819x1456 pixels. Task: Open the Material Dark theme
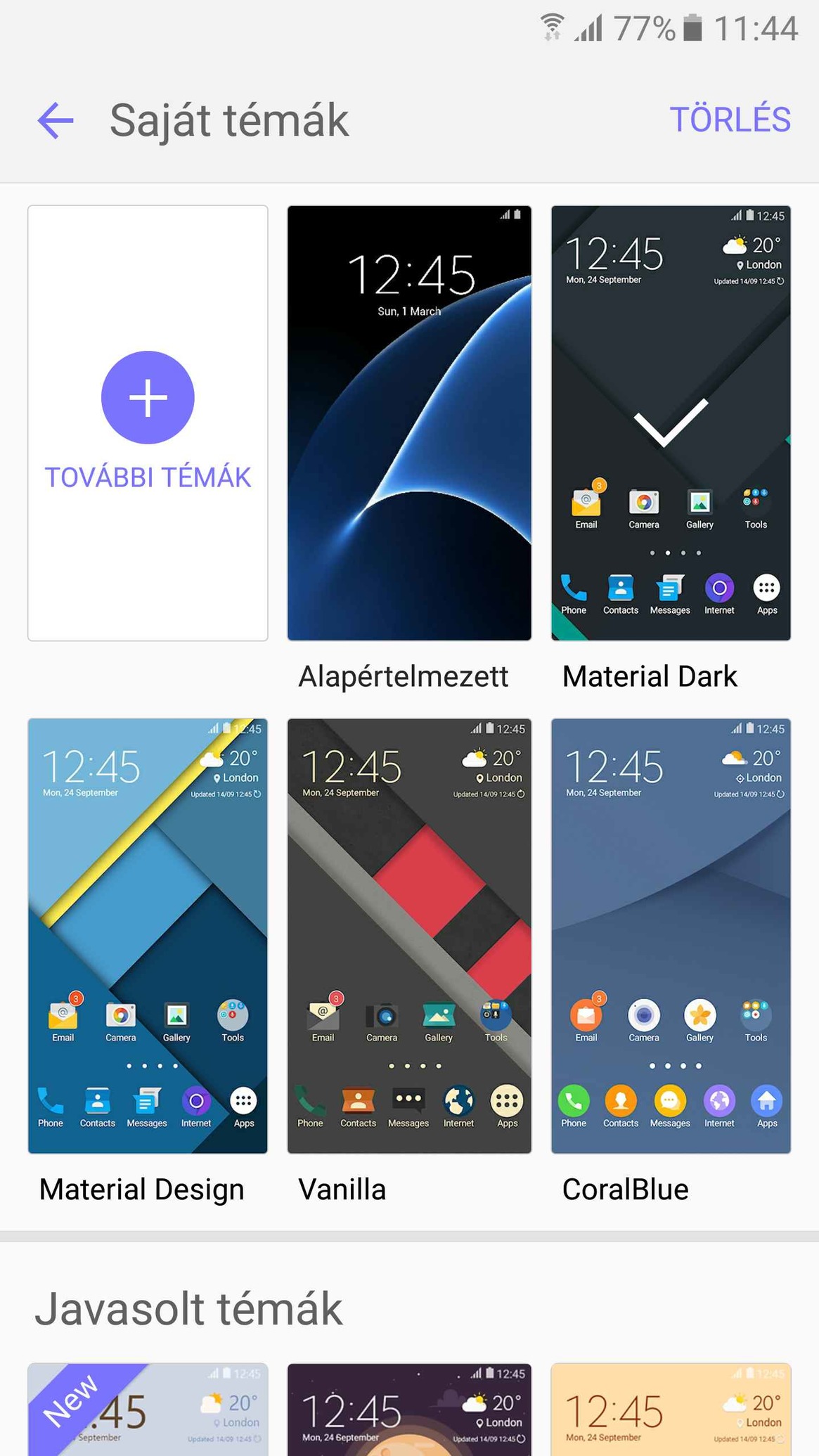[671, 423]
